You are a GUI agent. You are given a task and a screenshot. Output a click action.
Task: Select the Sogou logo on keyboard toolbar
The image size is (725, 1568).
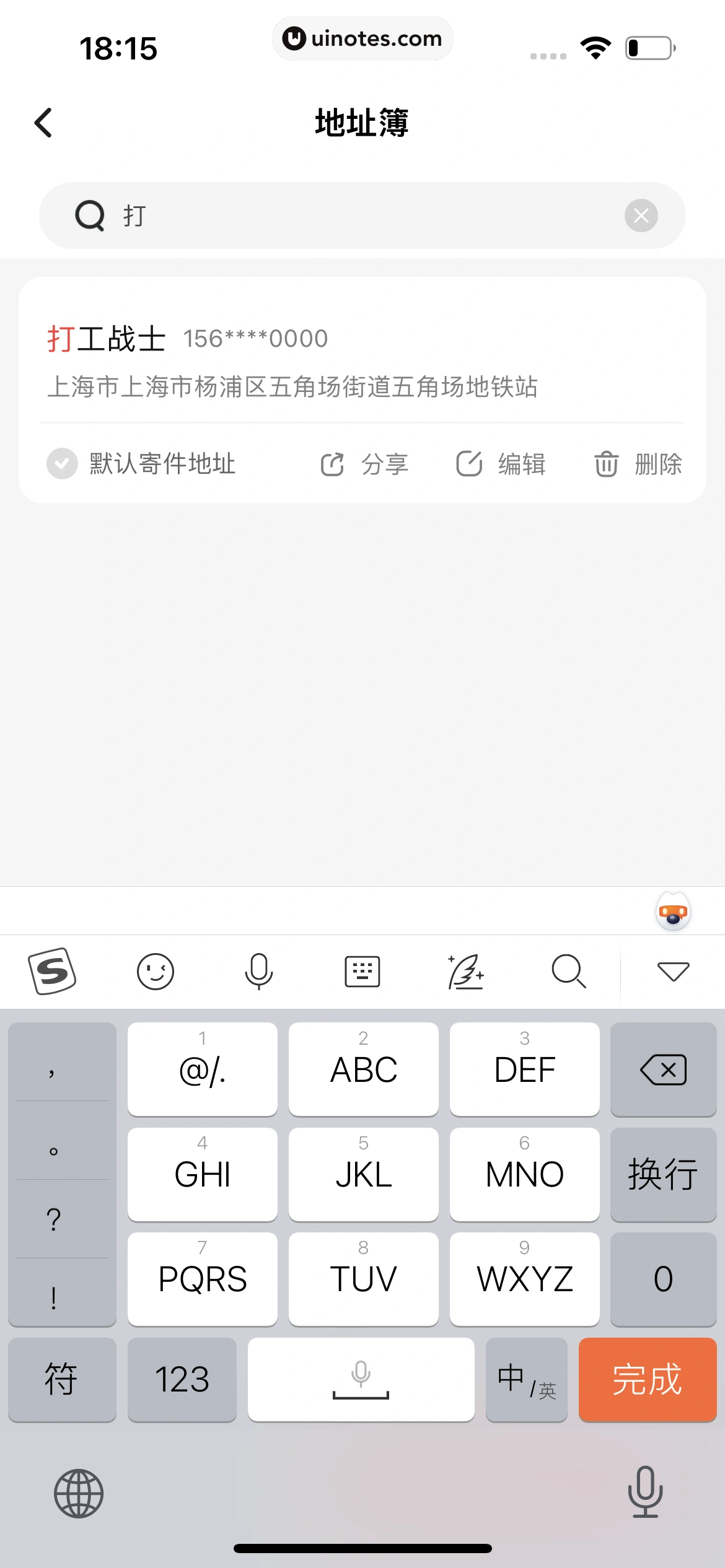pyautogui.click(x=52, y=971)
